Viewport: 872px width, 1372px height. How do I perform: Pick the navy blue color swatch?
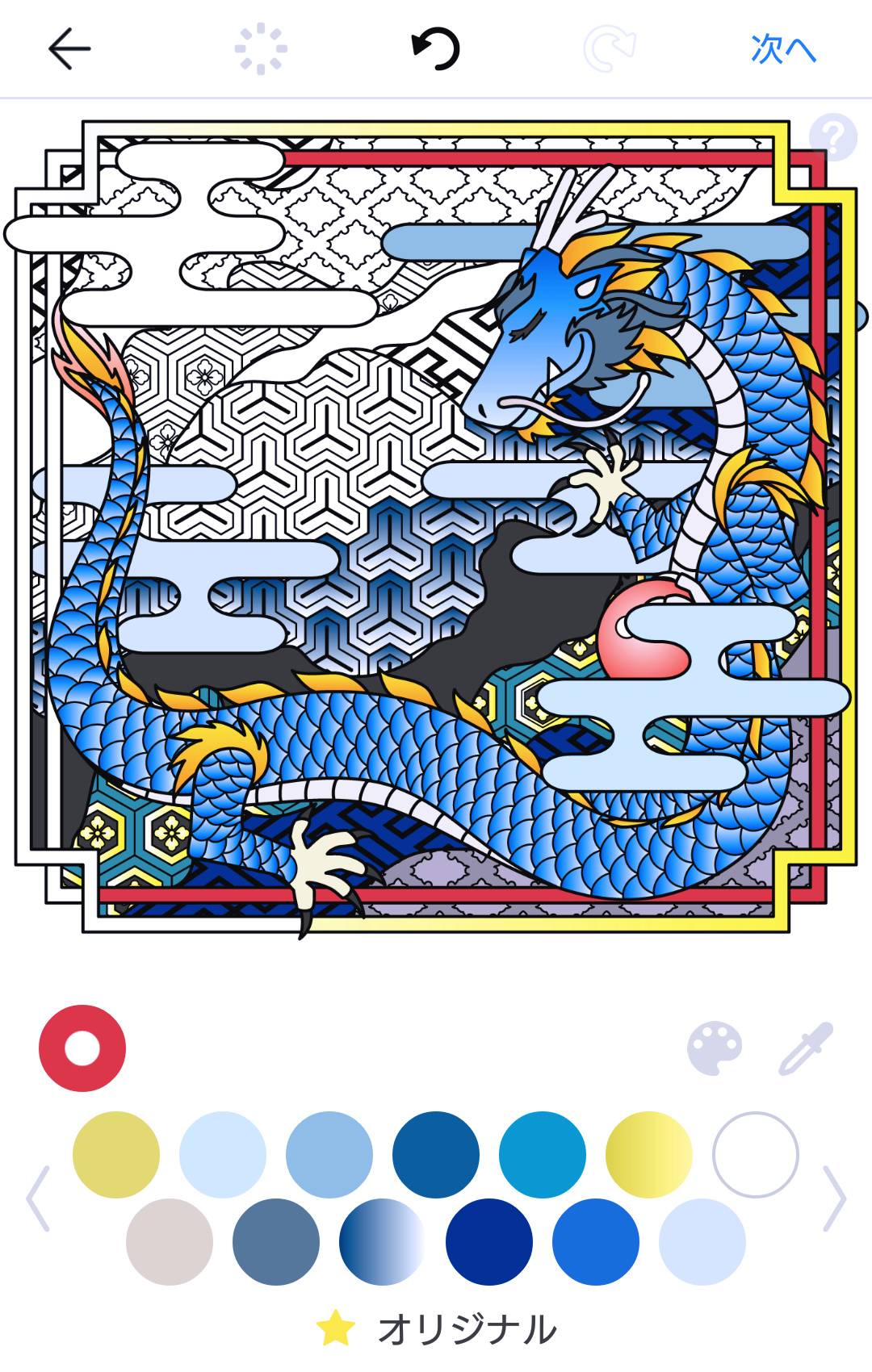(x=489, y=1242)
